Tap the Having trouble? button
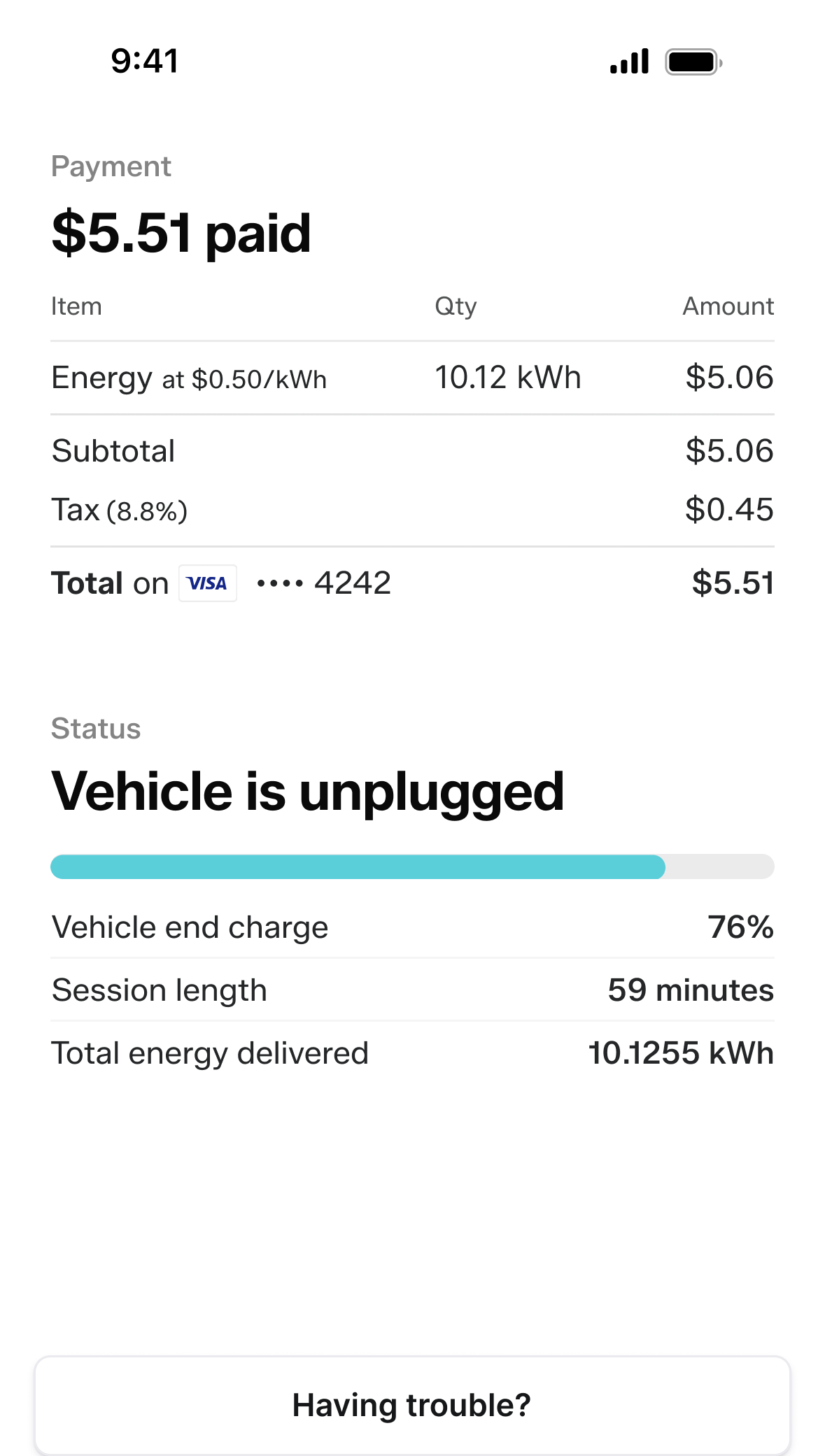 [412, 1404]
